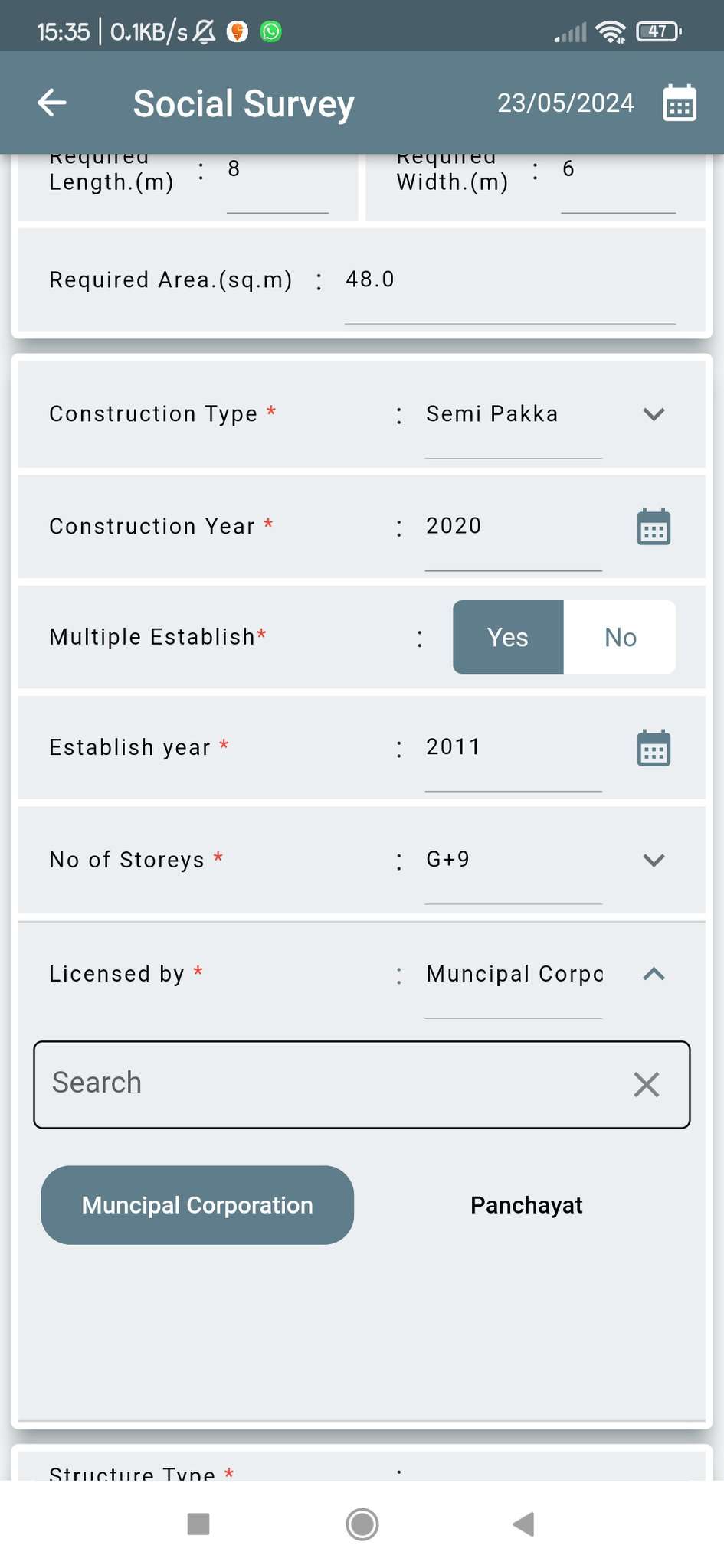Open the Construction Year calendar picker
The width and height of the screenshot is (724, 1568).
click(654, 527)
